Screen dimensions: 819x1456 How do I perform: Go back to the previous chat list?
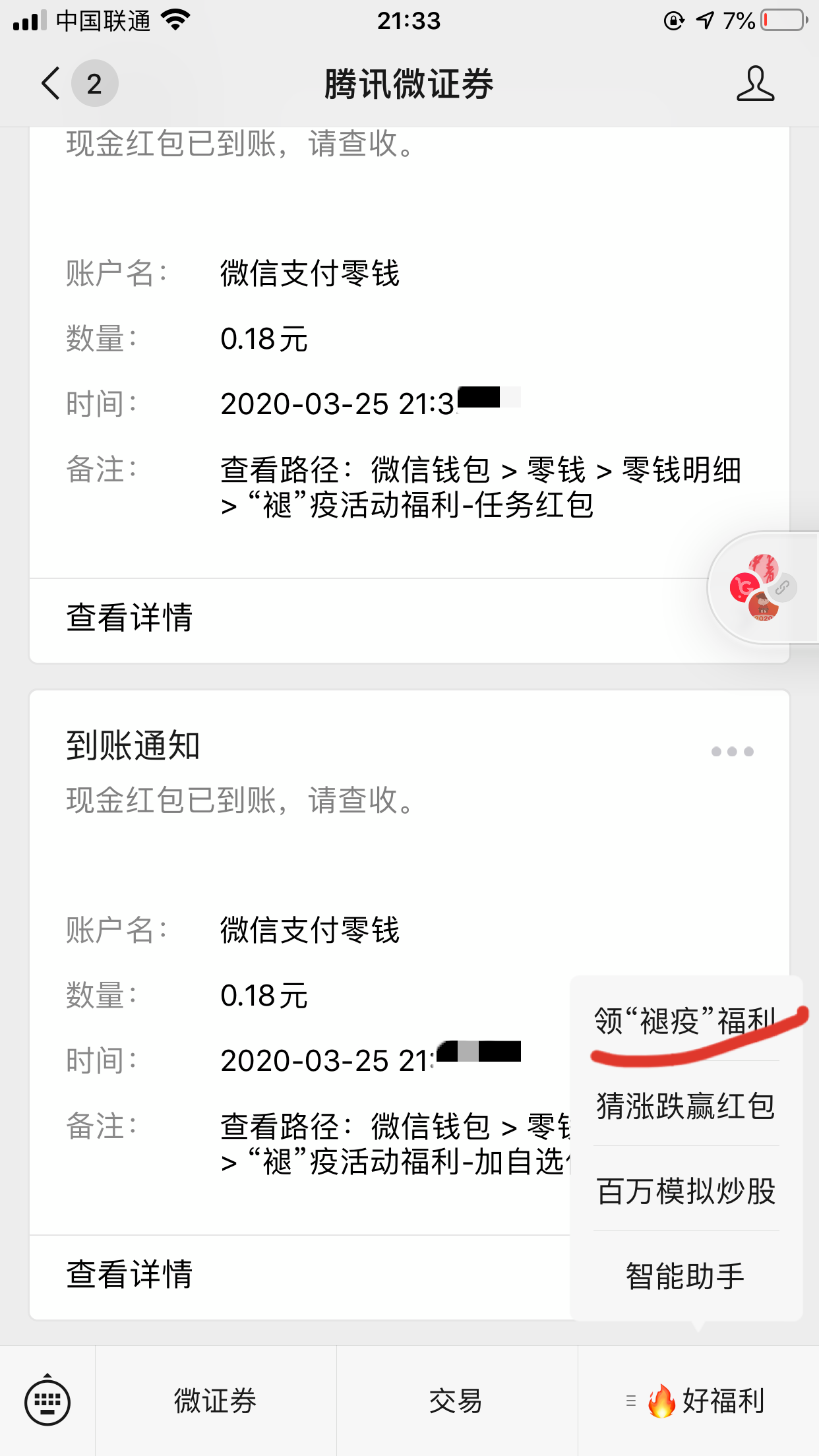click(51, 84)
